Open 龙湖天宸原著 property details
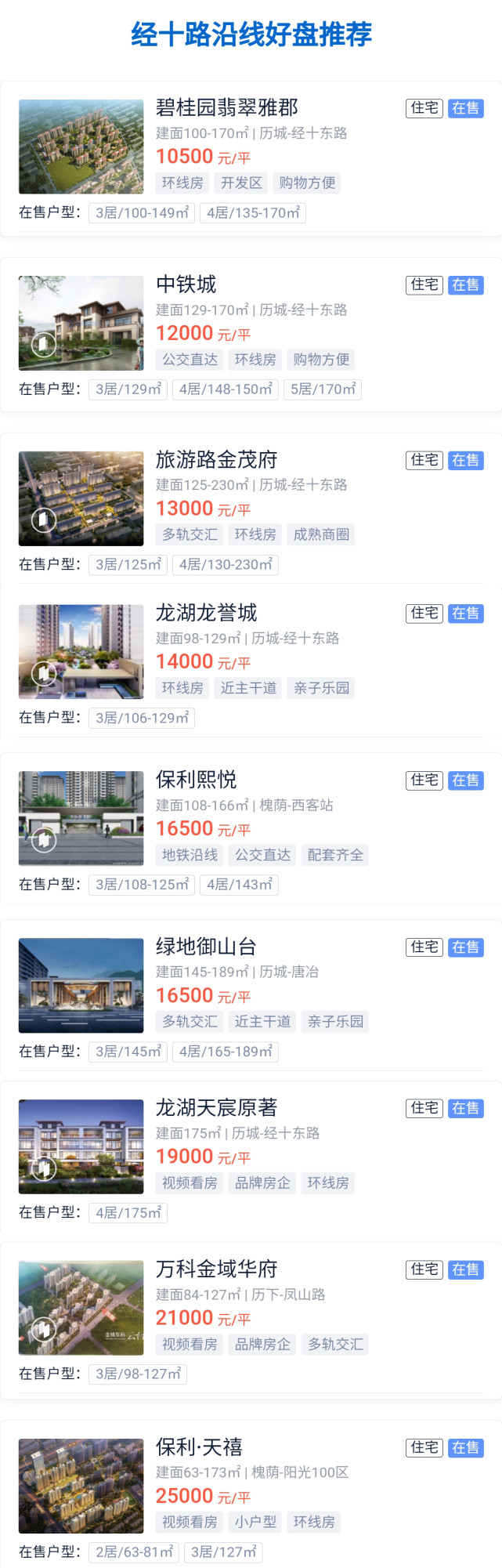Image resolution: width=502 pixels, height=1568 pixels. pos(216,1108)
